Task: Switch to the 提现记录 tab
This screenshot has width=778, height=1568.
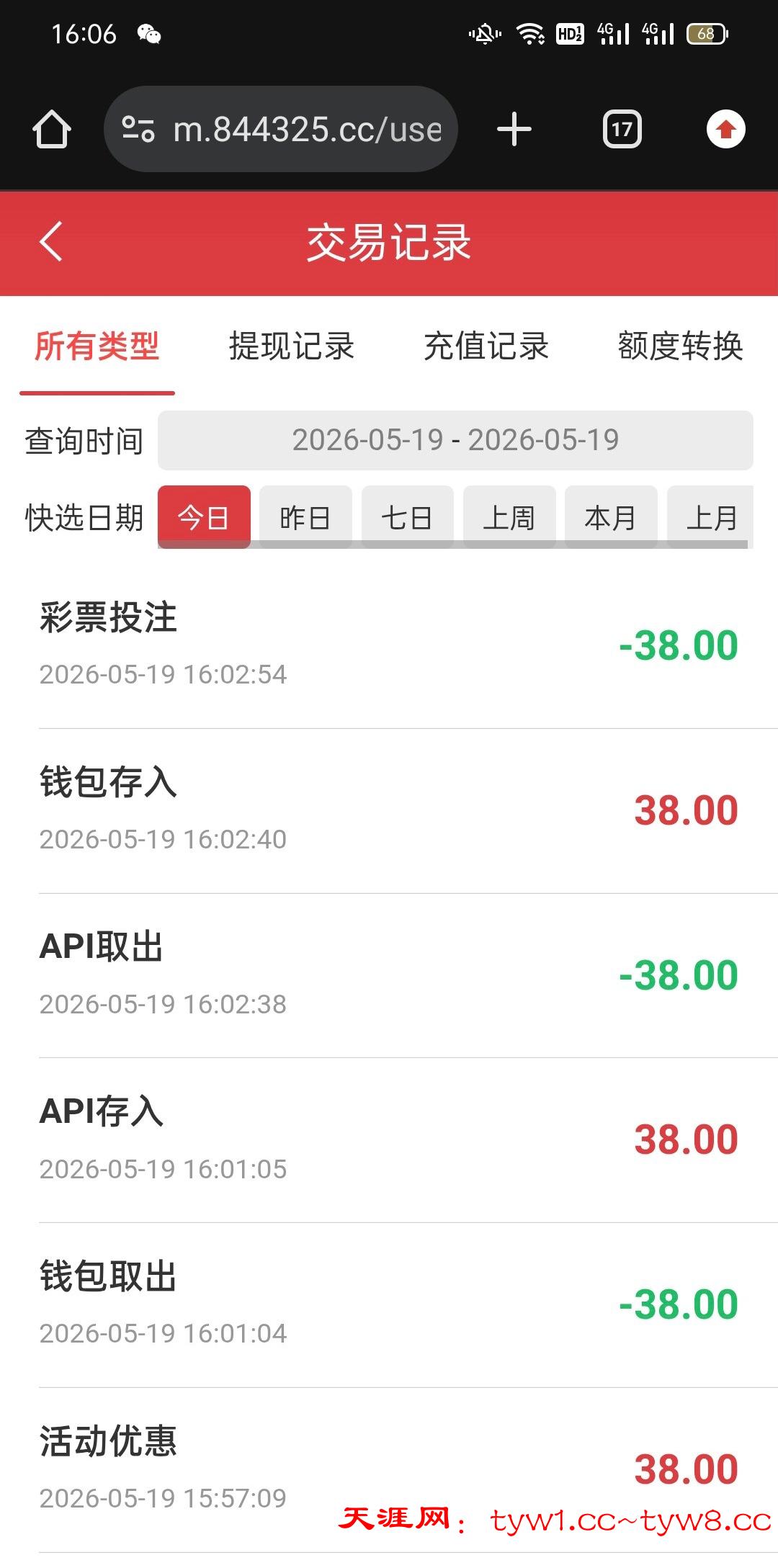Action: point(292,346)
